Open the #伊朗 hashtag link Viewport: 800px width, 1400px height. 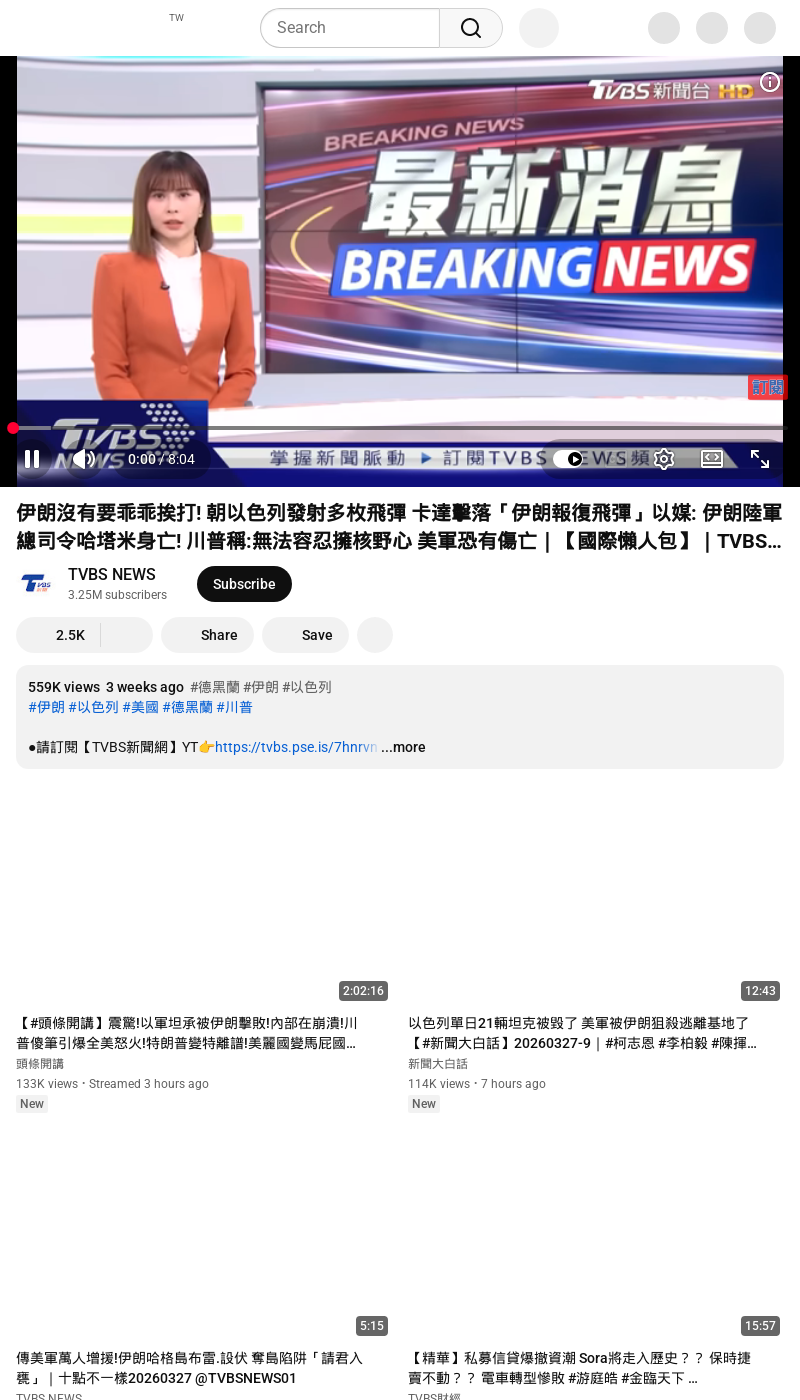point(46,707)
